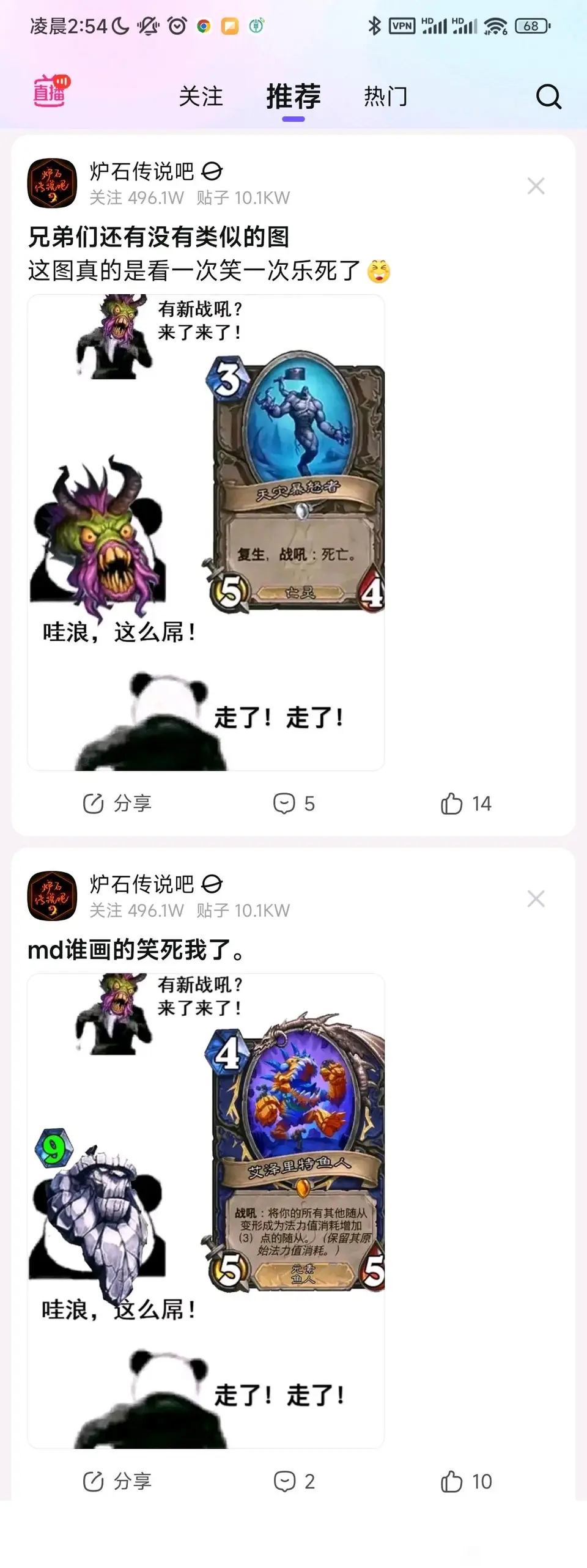Like the post with 14 likes
Screen dimensions: 587x1568
click(x=465, y=803)
